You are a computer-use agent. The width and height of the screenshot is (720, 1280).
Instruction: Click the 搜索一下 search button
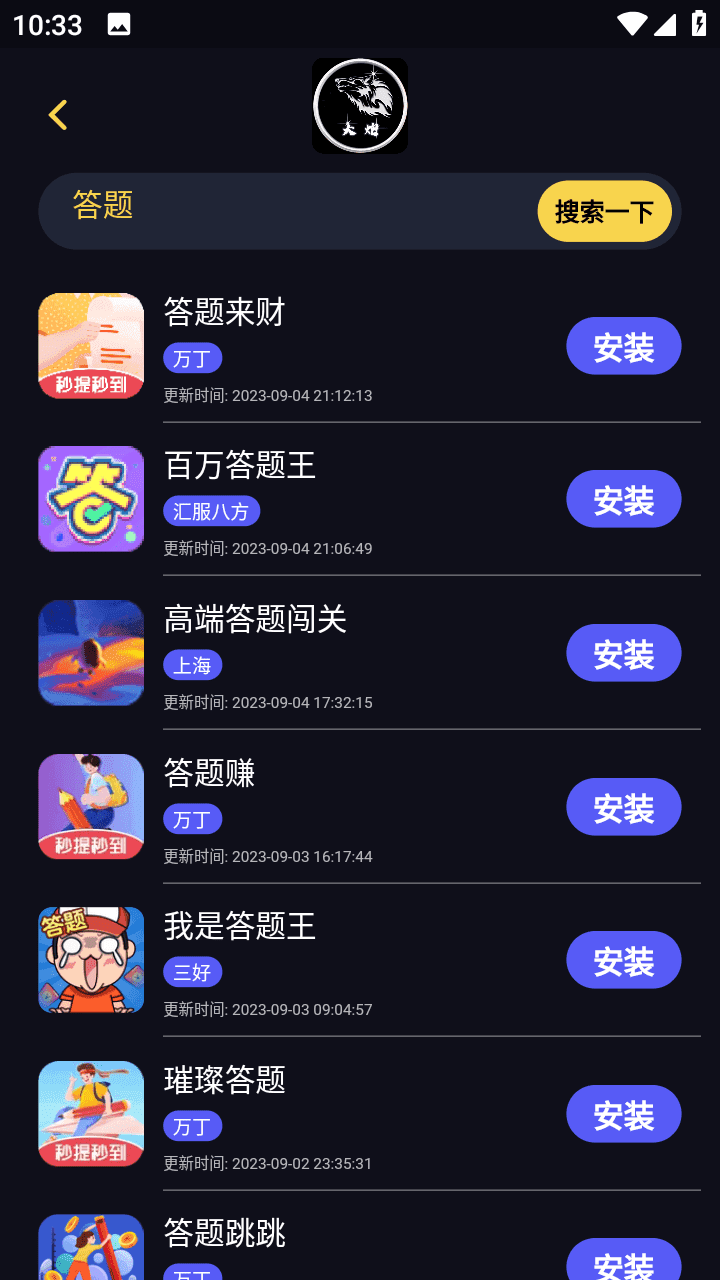604,211
